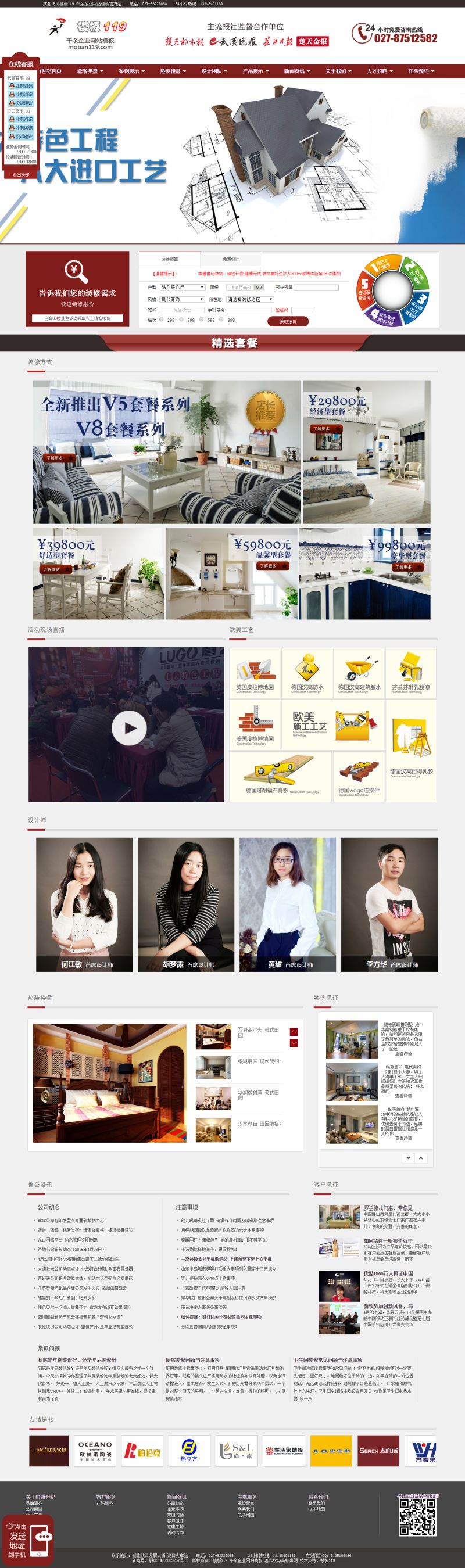Open the 套餐类型 navigation menu
Image resolution: width=465 pixels, height=1568 pixels.
(90, 71)
